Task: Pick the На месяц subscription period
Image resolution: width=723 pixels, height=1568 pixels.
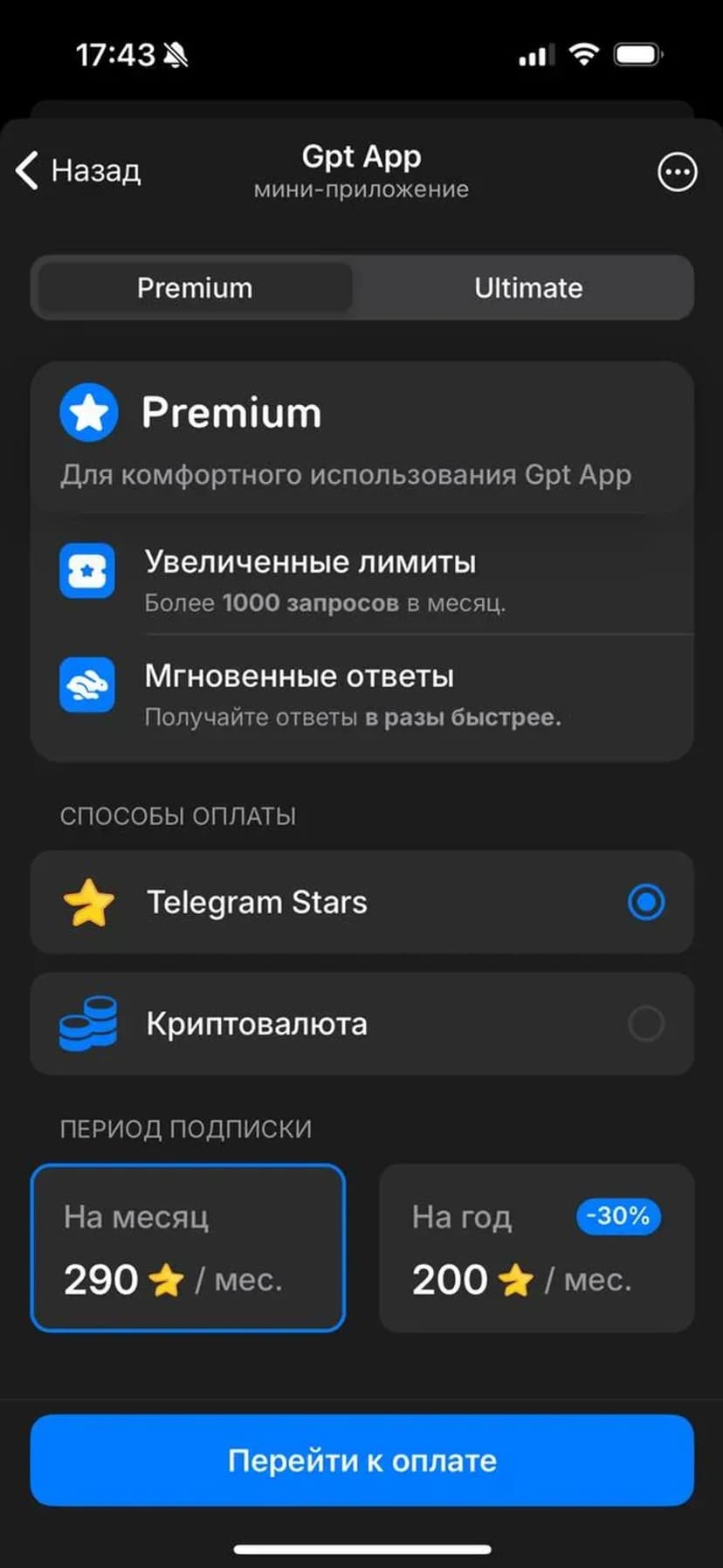Action: click(188, 1248)
